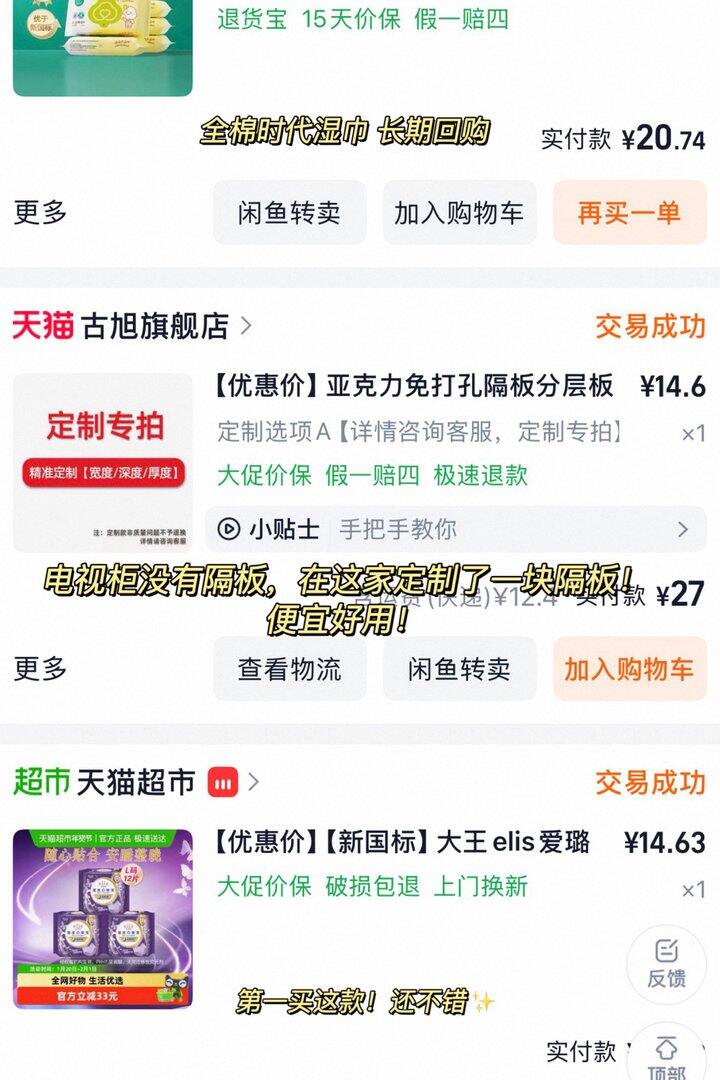Tap 闲鱼转卖 for the wet wipes order
The image size is (720, 1080).
(x=289, y=213)
